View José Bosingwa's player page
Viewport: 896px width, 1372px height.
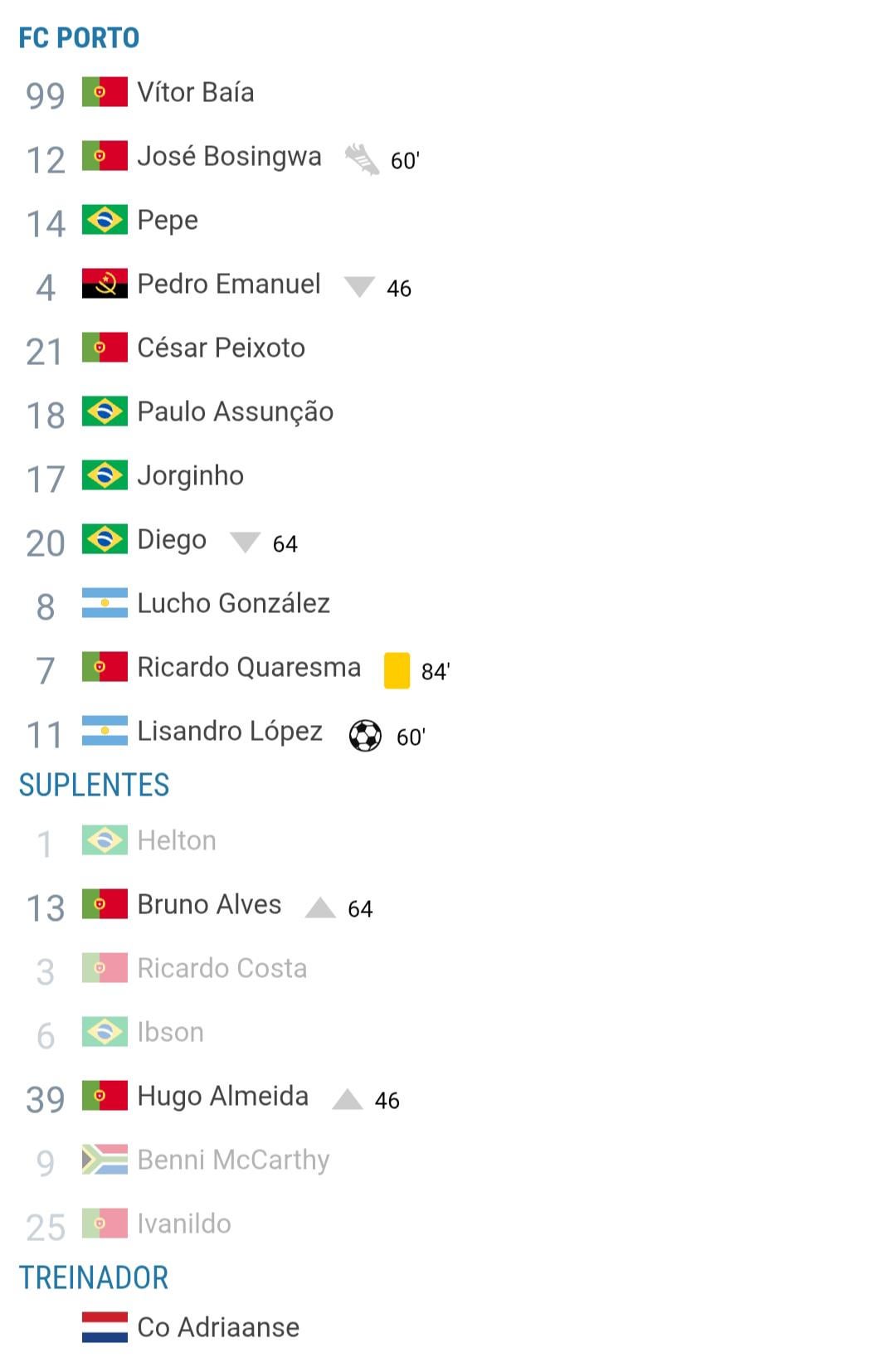(229, 156)
